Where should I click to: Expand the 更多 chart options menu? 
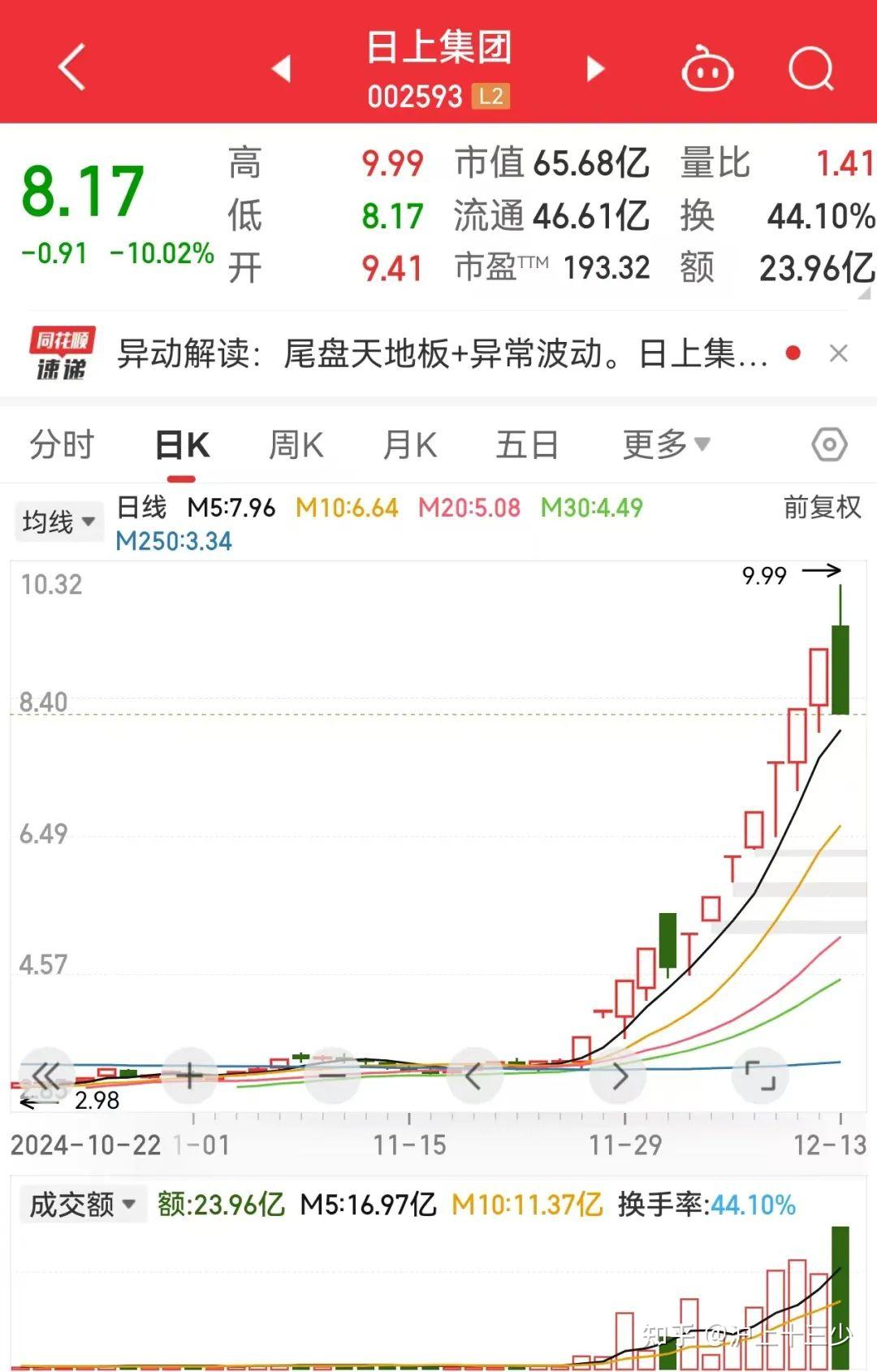[666, 444]
